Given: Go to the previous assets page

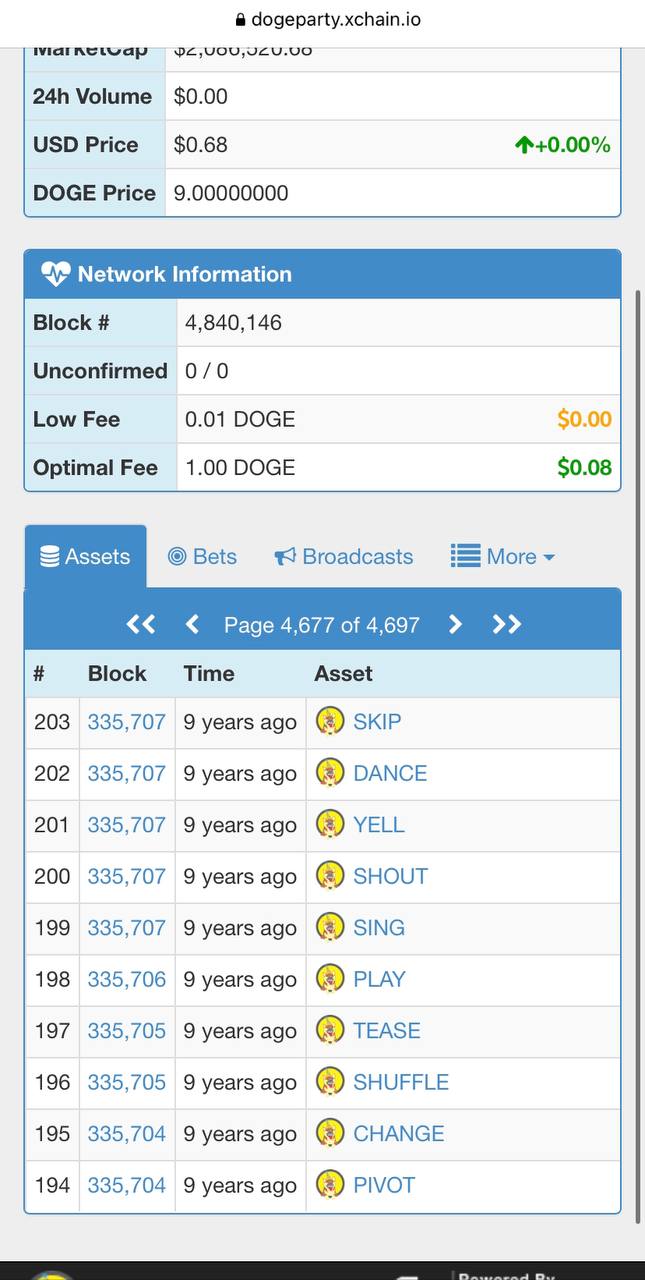Looking at the screenshot, I should [x=193, y=625].
